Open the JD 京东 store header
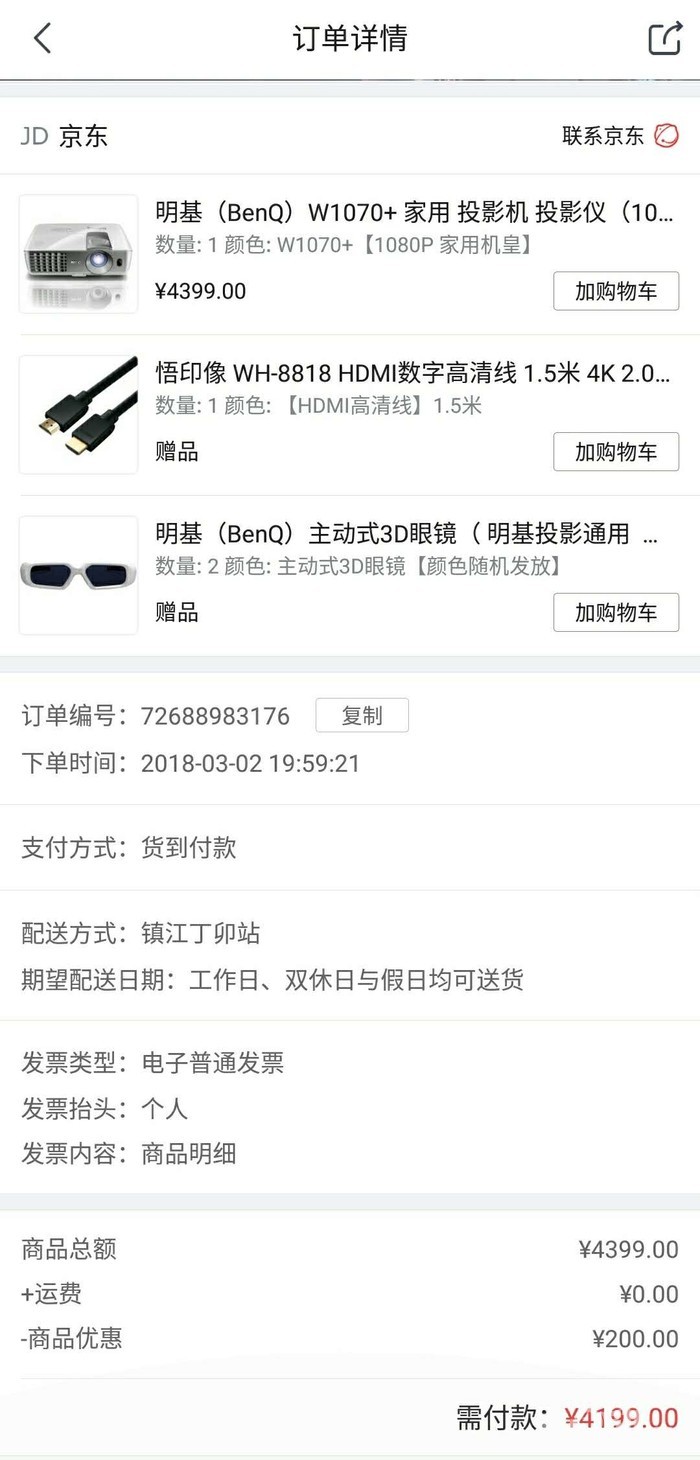The width and height of the screenshot is (700, 1460). pyautogui.click(x=65, y=136)
